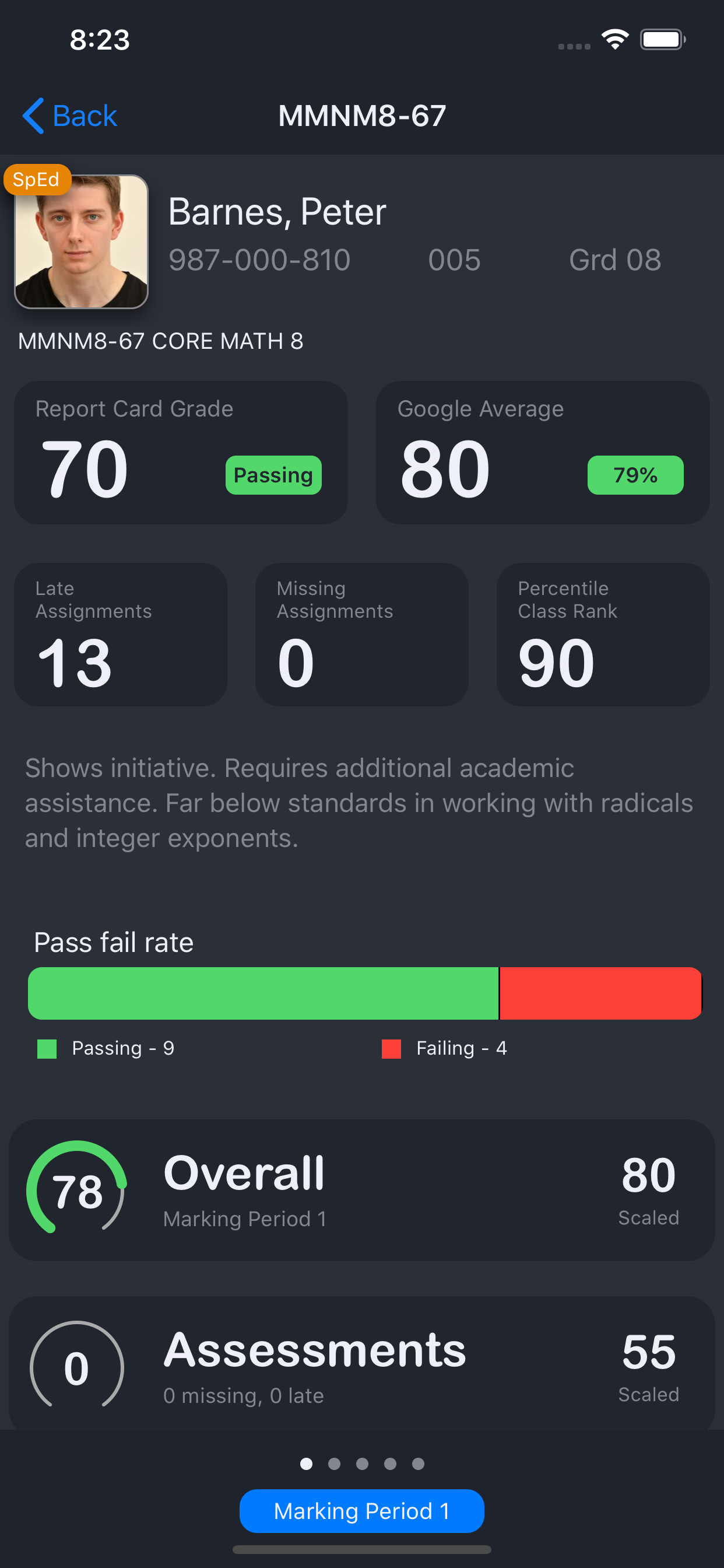This screenshot has height=1568, width=724.
Task: Open the Assessments score card
Action: (361, 1363)
